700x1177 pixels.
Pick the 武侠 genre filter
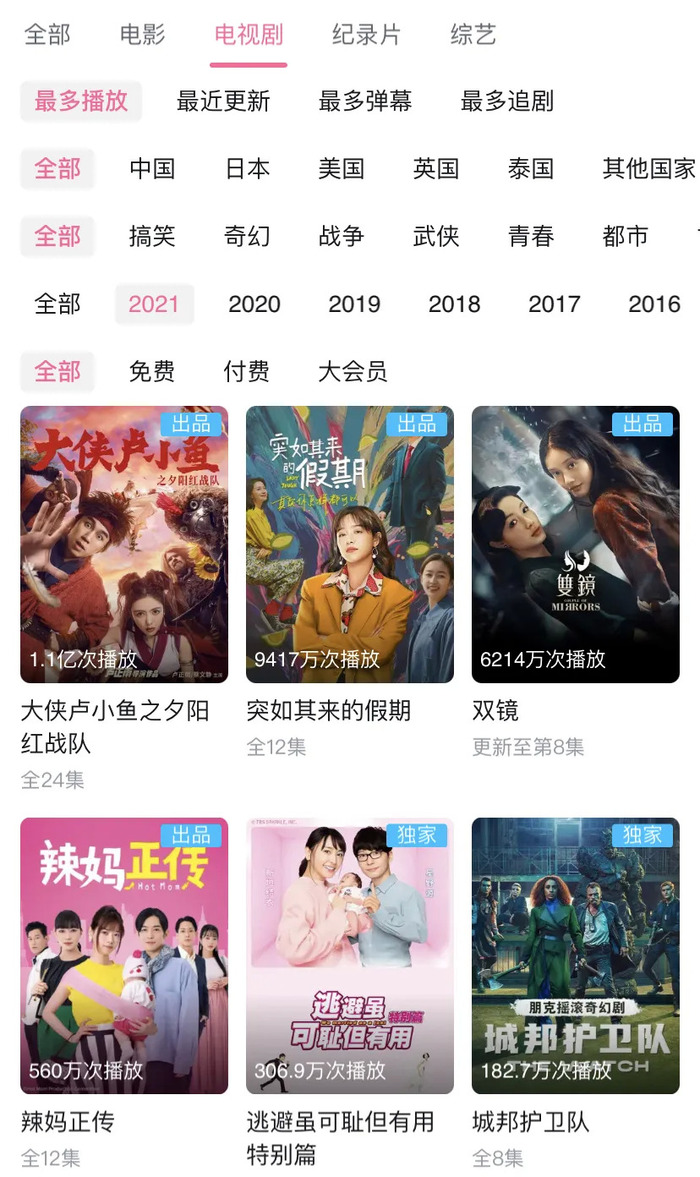pyautogui.click(x=436, y=236)
